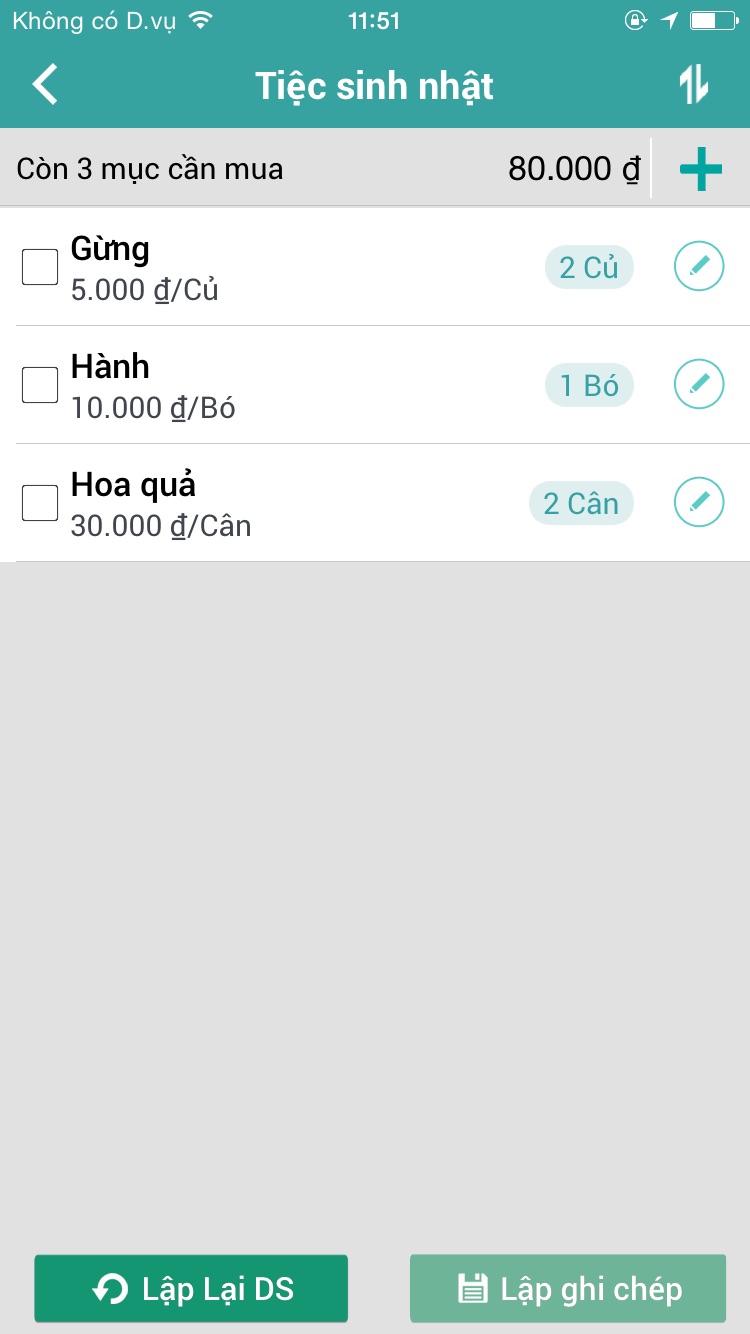Check the box for Gừng
750x1334 pixels.
click(x=40, y=267)
